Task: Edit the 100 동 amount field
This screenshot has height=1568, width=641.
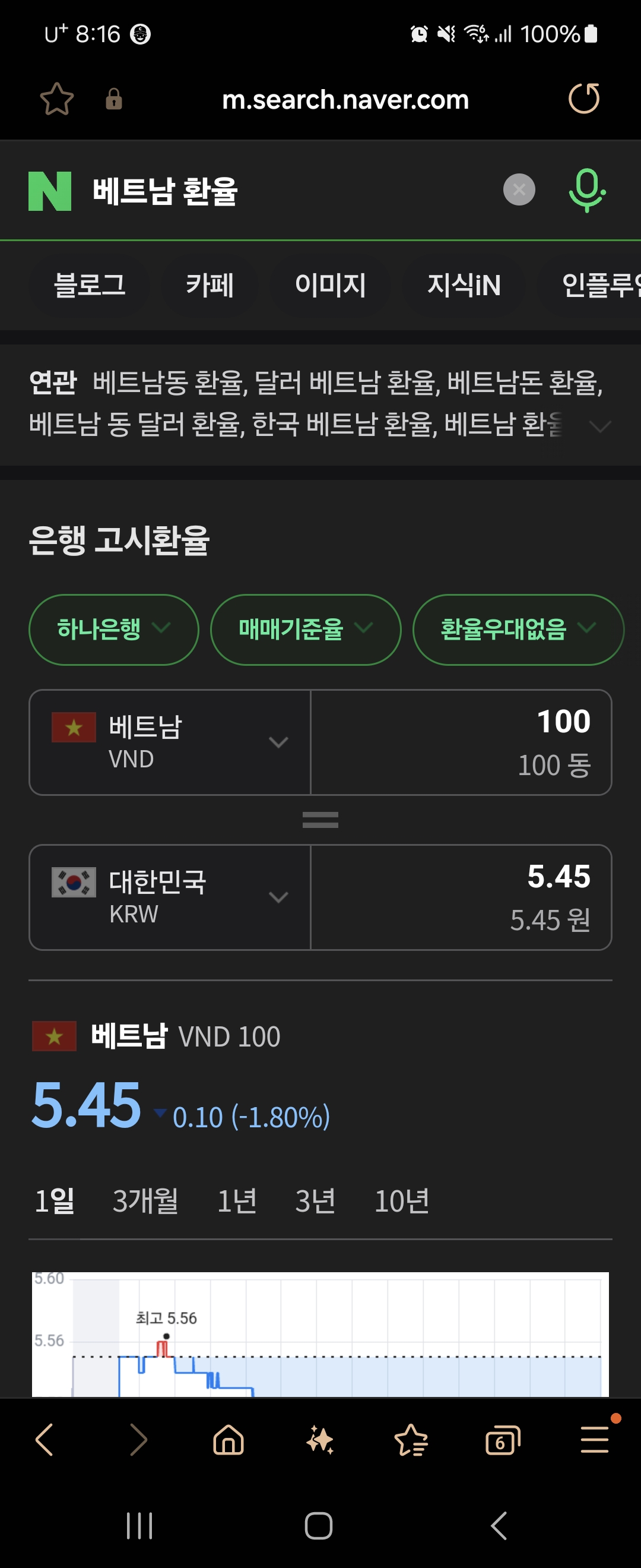Action: (461, 742)
